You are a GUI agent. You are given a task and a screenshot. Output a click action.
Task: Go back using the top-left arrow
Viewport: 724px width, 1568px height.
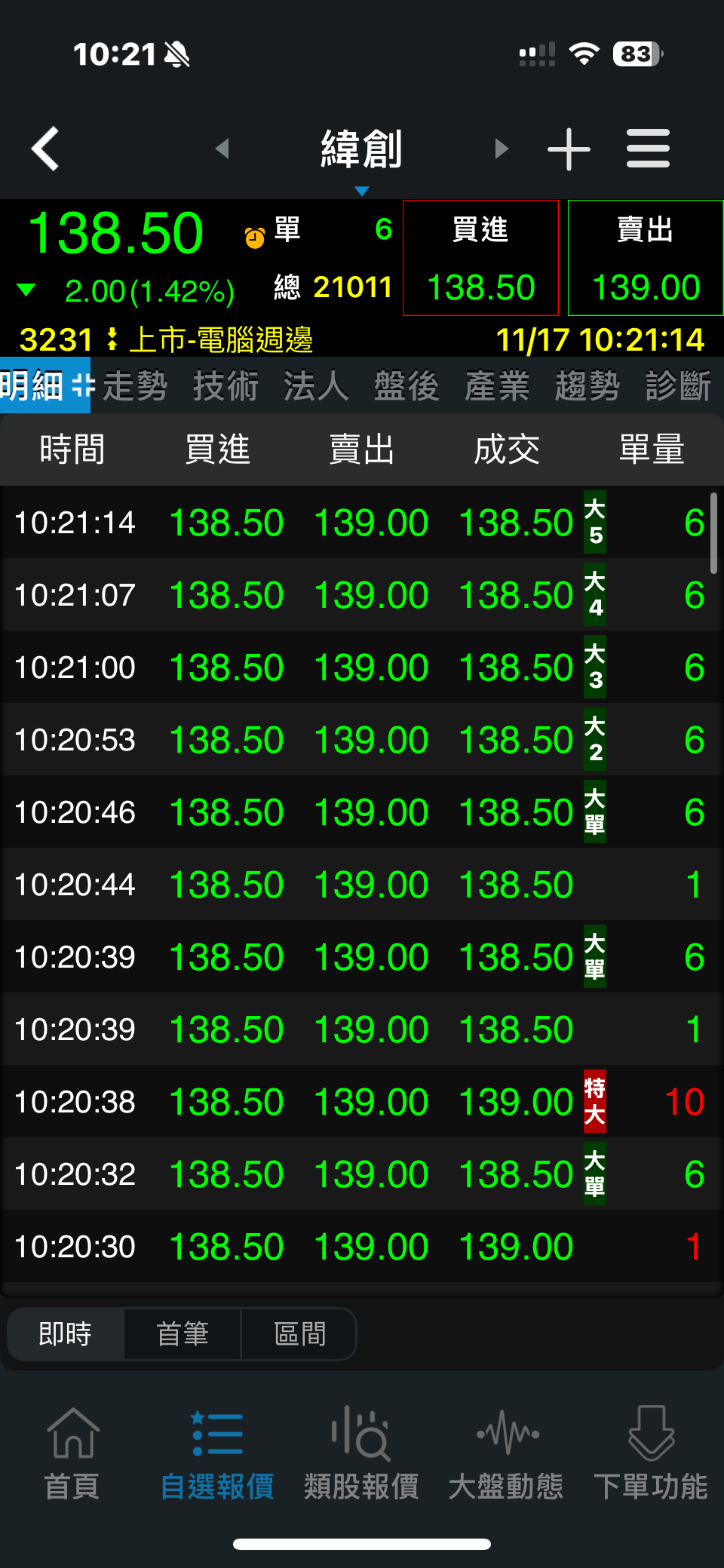point(45,149)
